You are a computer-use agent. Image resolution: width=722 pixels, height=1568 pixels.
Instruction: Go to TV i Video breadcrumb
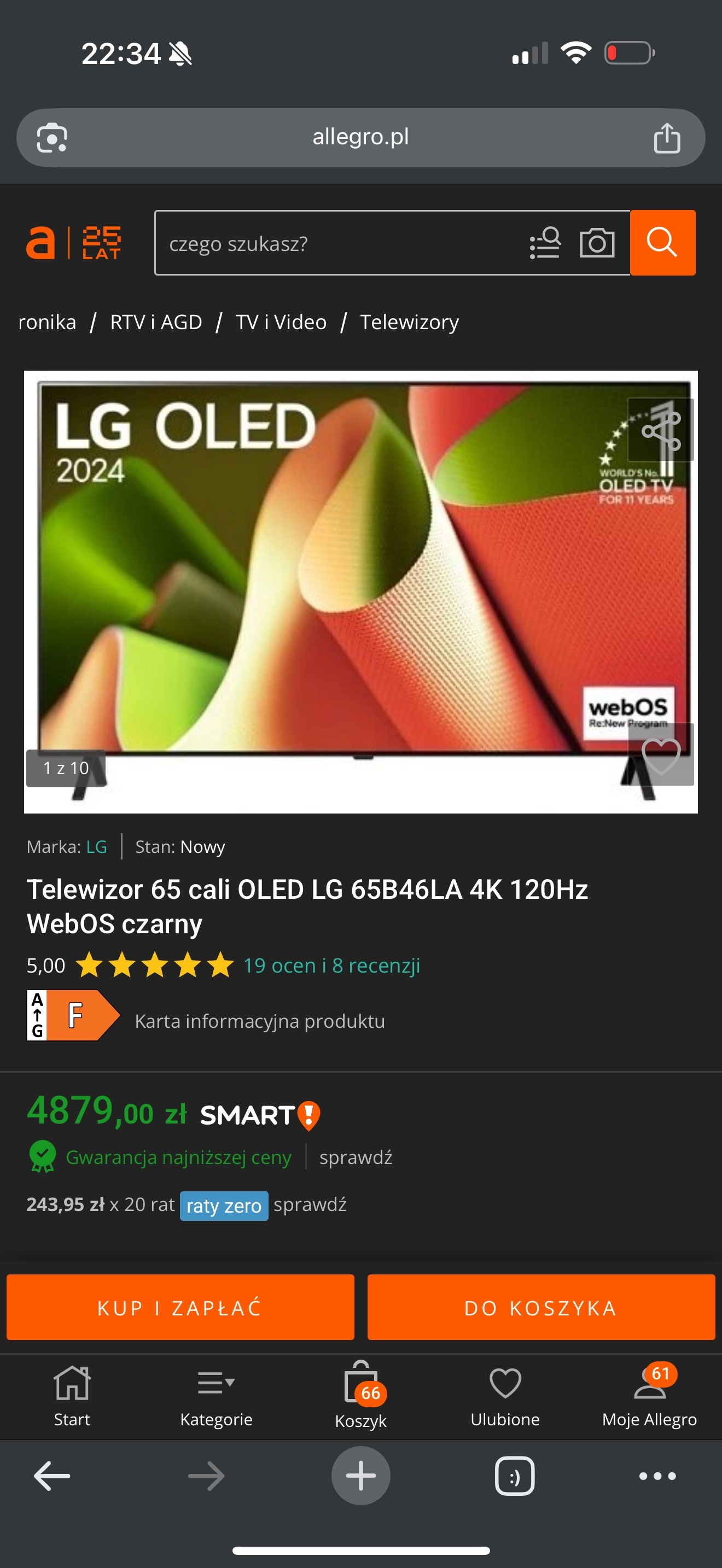point(281,322)
